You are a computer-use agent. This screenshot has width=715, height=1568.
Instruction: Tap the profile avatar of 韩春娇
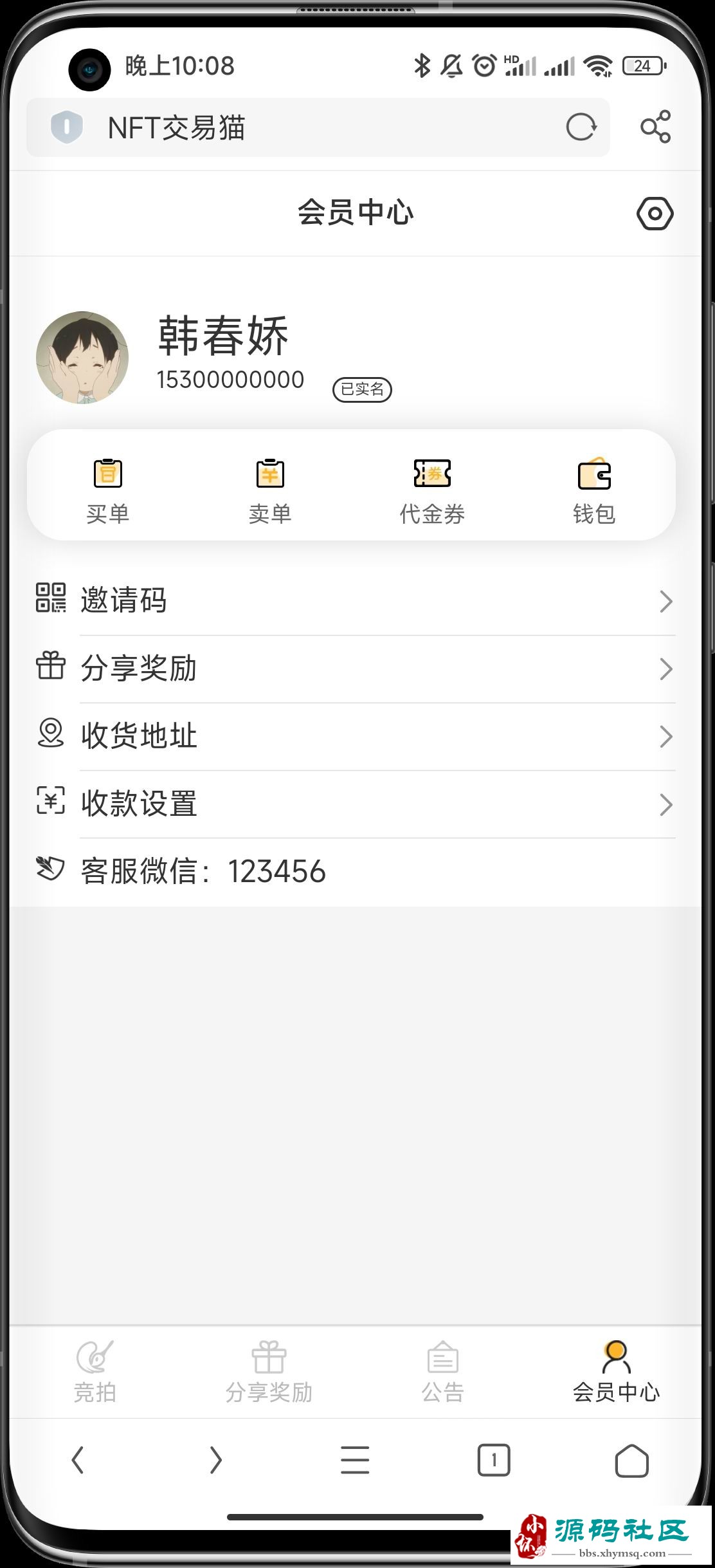click(x=82, y=358)
